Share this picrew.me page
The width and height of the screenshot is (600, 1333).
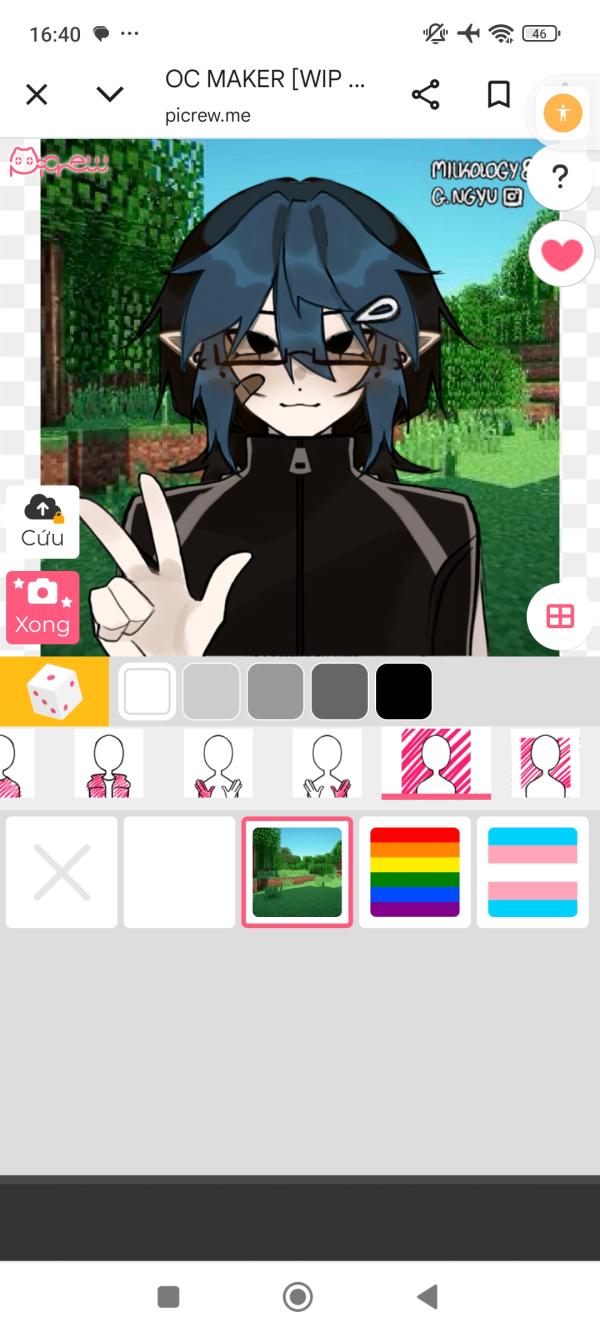(425, 95)
